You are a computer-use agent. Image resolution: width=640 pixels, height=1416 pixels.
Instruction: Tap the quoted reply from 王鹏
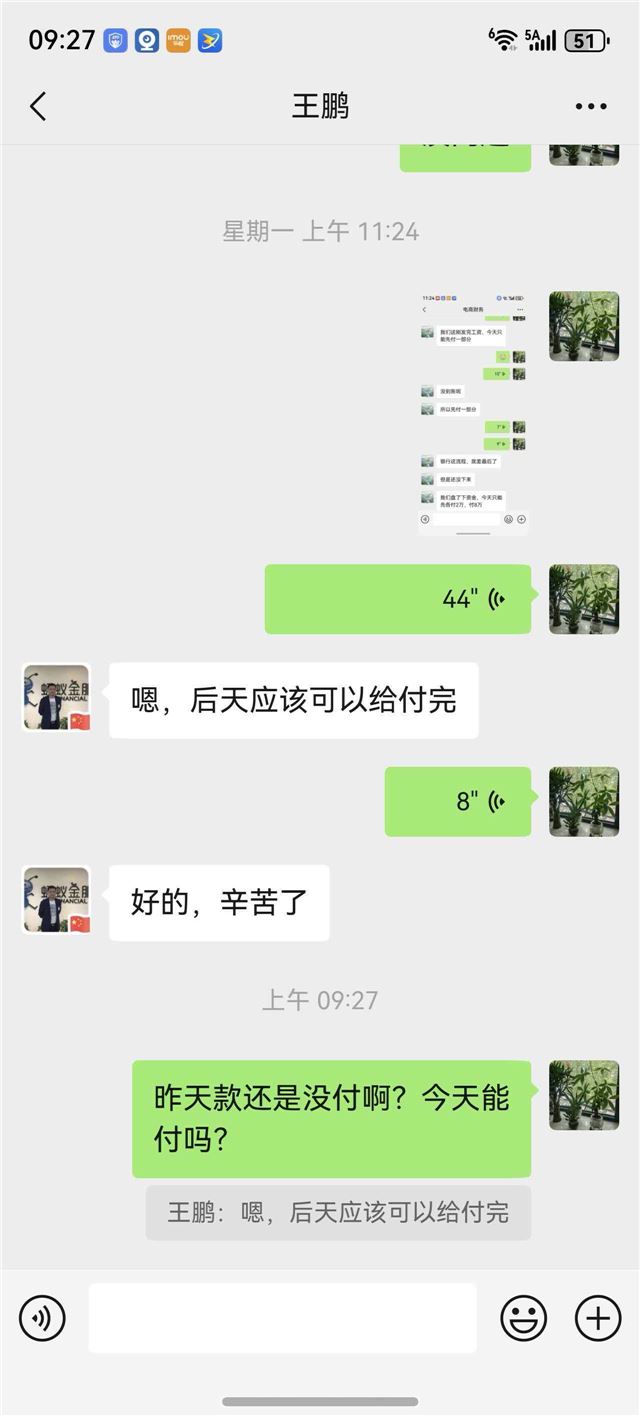pos(338,1213)
